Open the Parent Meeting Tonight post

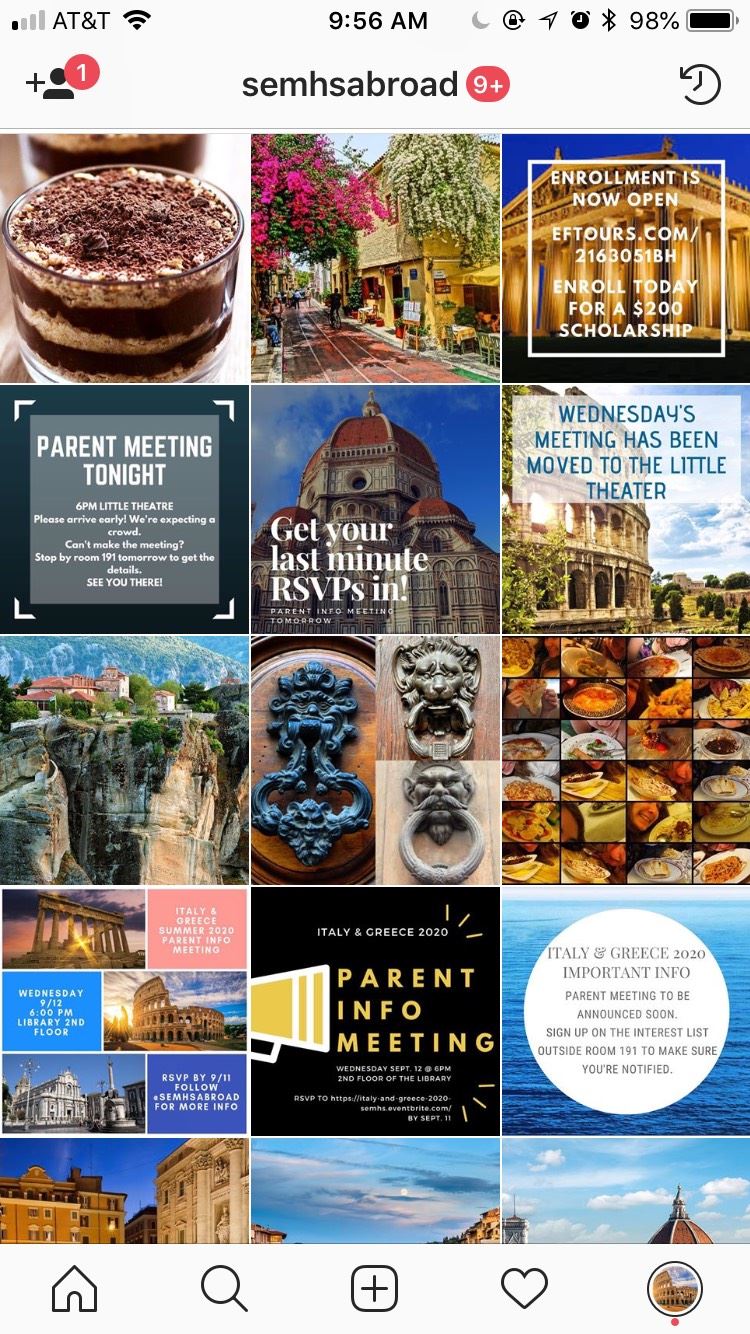point(124,509)
